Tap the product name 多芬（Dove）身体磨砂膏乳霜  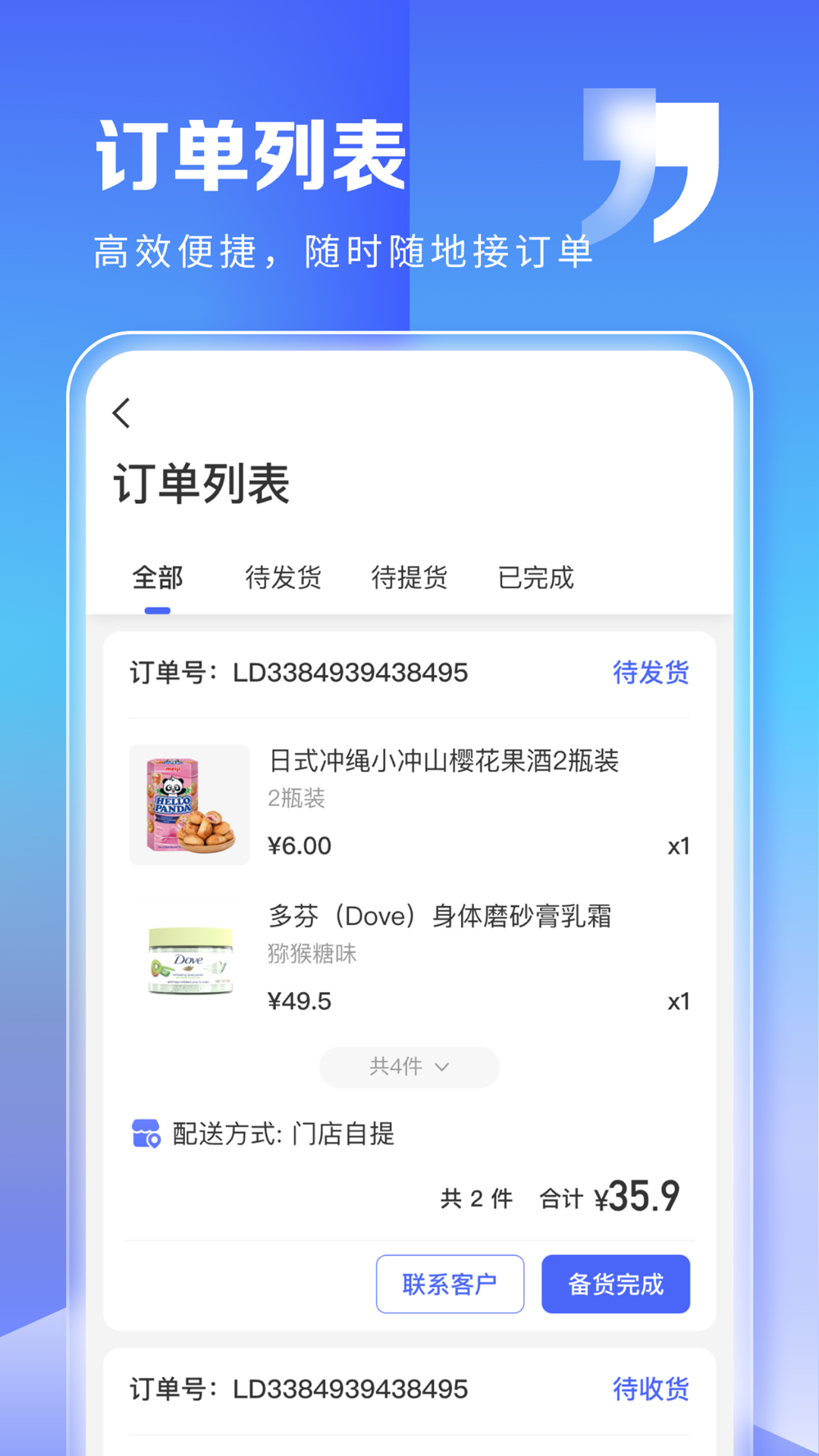[441, 915]
